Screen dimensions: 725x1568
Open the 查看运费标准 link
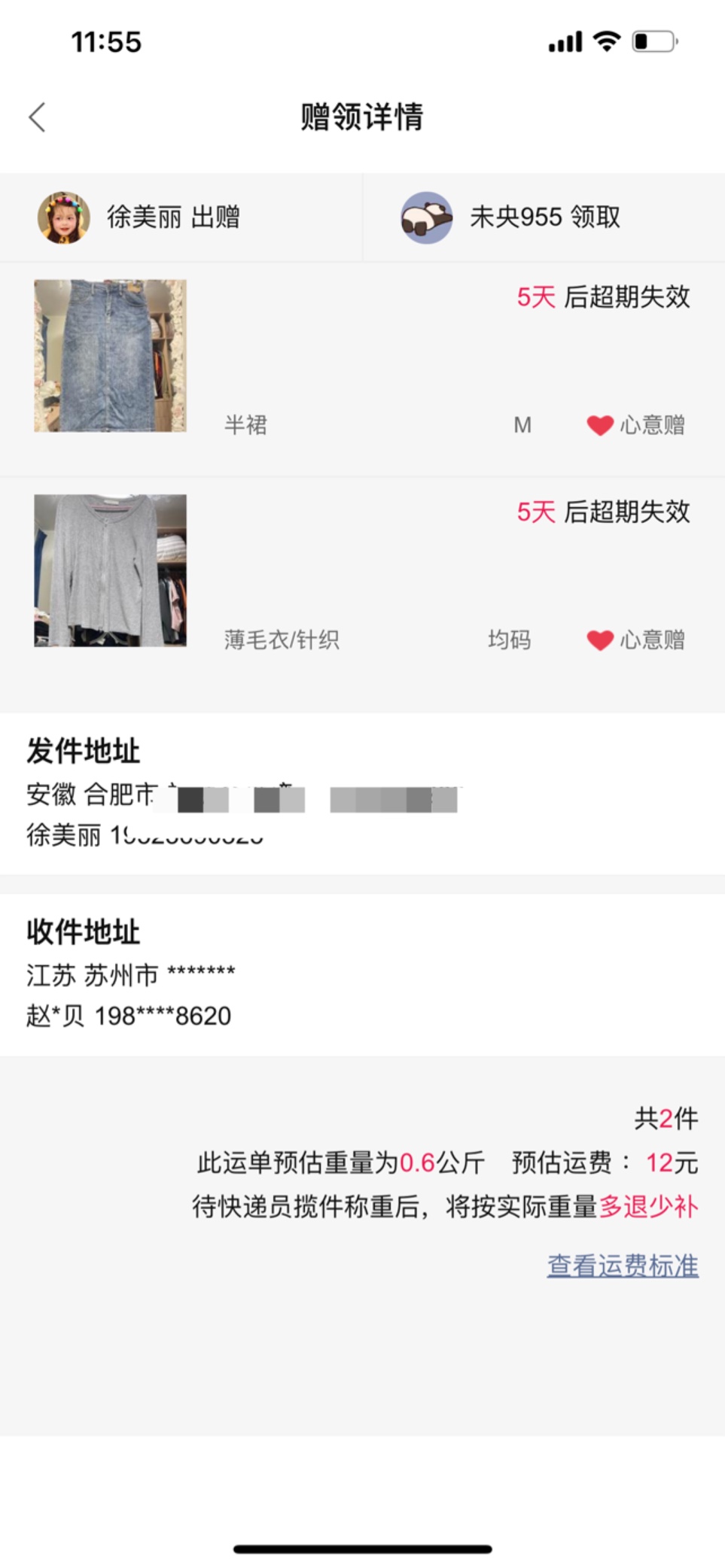pyautogui.click(x=622, y=1265)
